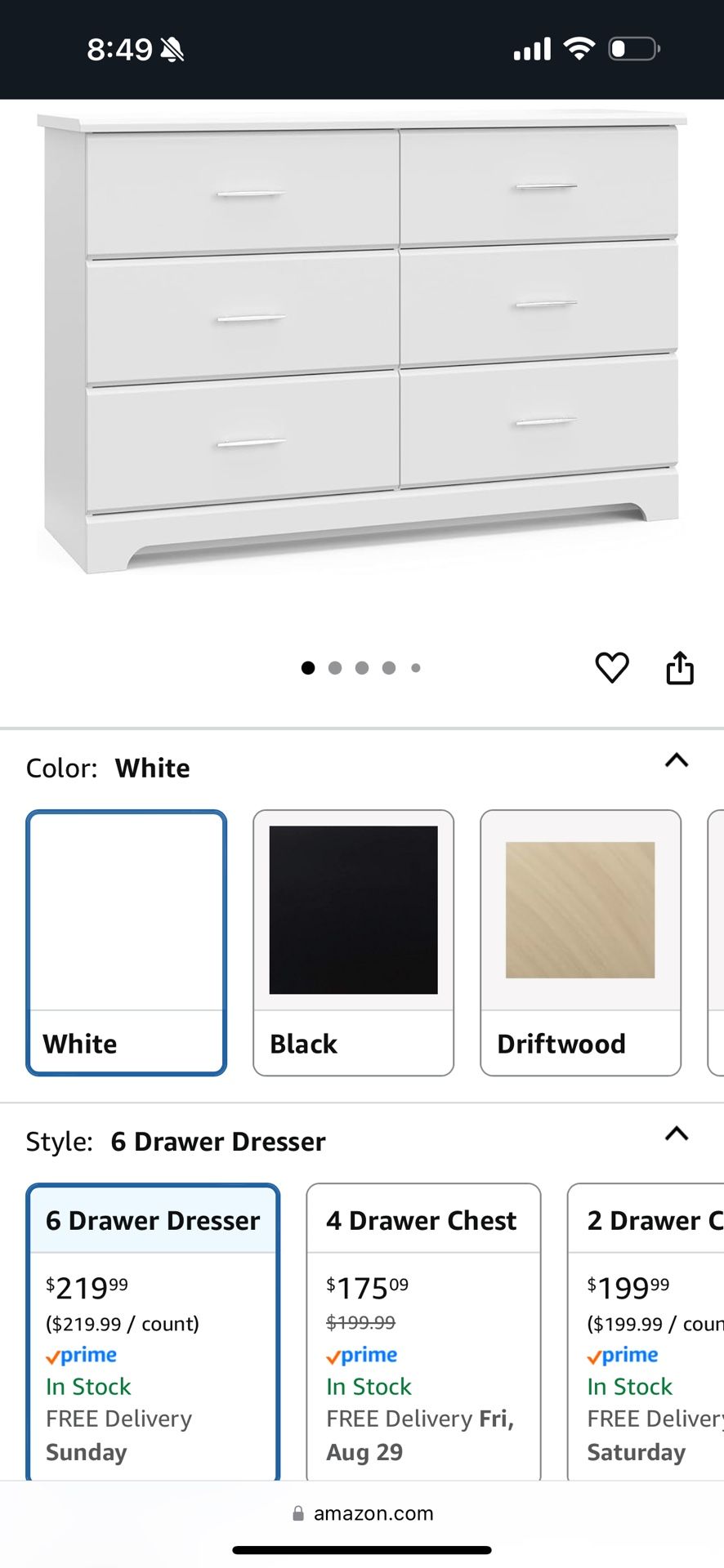724x1568 pixels.
Task: Pick the Driftwood color swatch
Action: 580,942
